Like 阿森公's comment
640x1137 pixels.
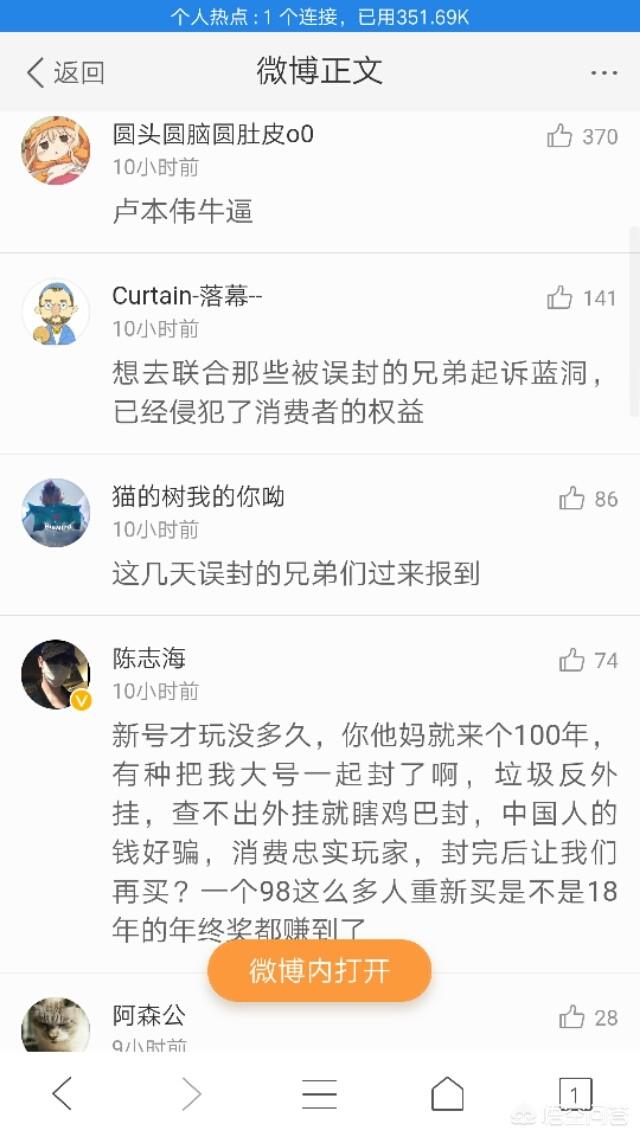tap(572, 1018)
